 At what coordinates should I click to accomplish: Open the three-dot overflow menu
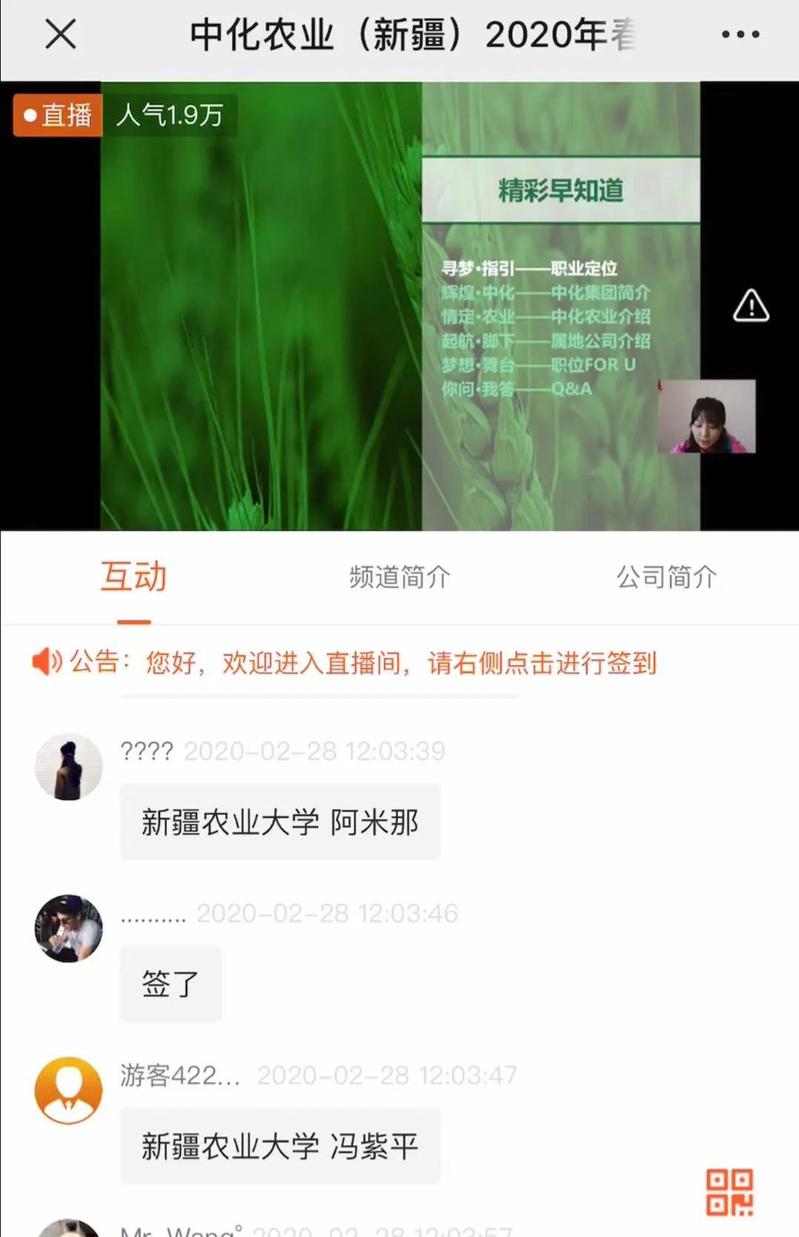740,36
